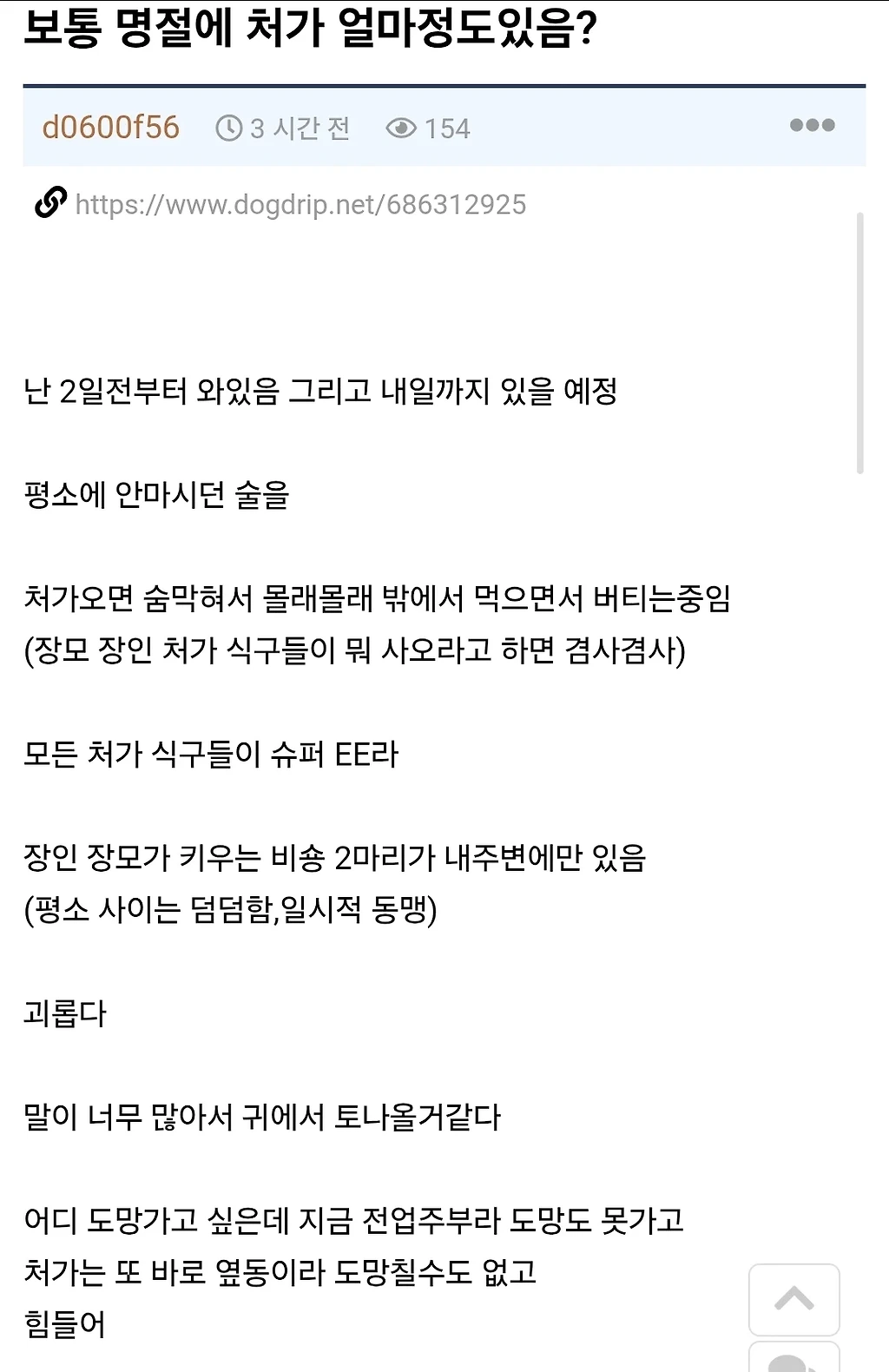Screen dimensions: 889x1372
Task: Tap the scroll-to-top arrow button
Action: click(794, 1299)
